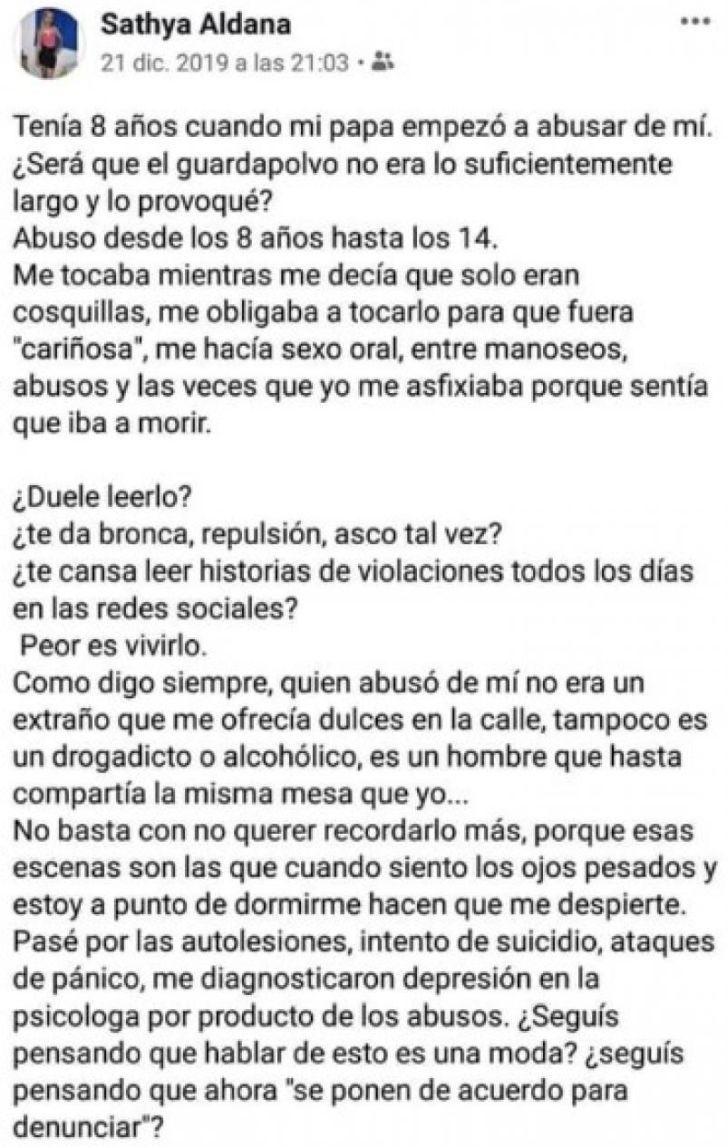This screenshot has width=728, height=1147.
Task: Open Sathya Aldana's profile picture
Action: [x=46, y=42]
